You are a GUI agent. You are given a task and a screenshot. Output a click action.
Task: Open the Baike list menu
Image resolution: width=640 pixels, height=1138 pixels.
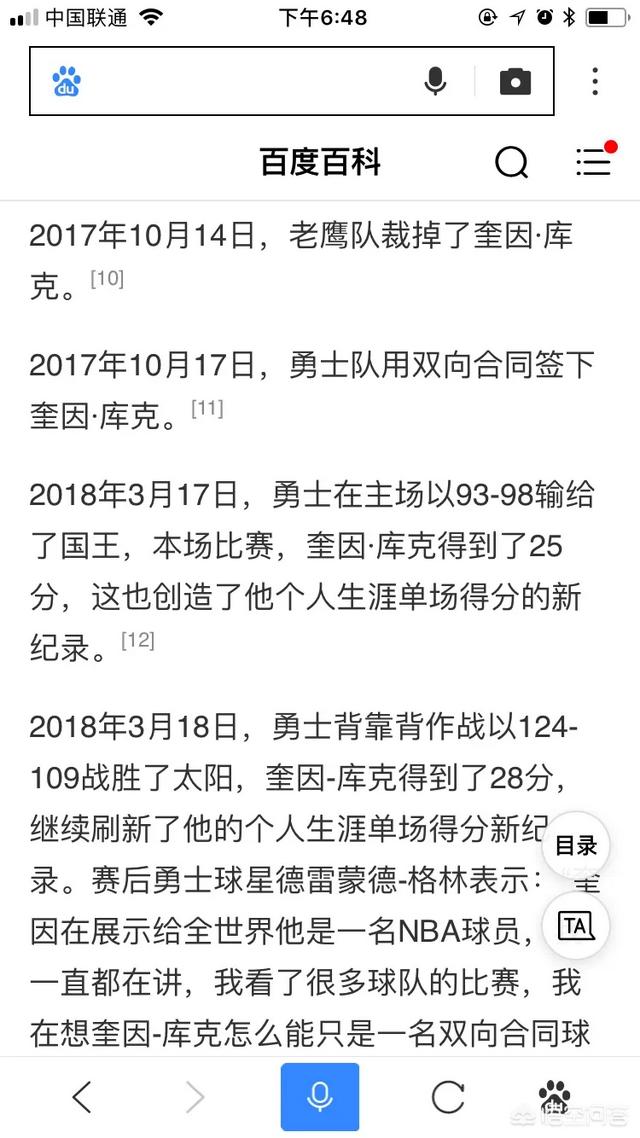594,162
